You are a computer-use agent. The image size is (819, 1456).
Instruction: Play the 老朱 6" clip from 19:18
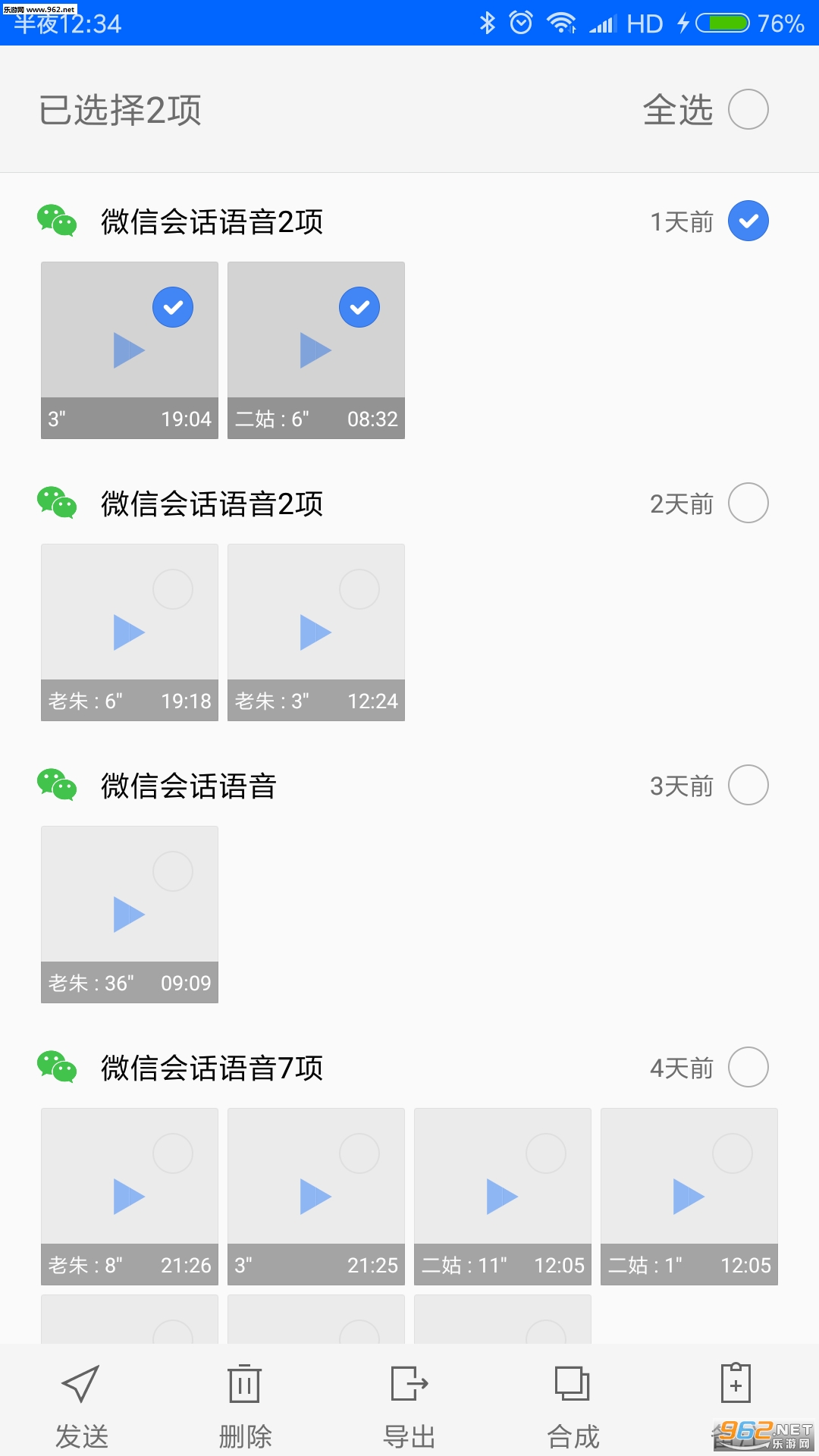(129, 632)
